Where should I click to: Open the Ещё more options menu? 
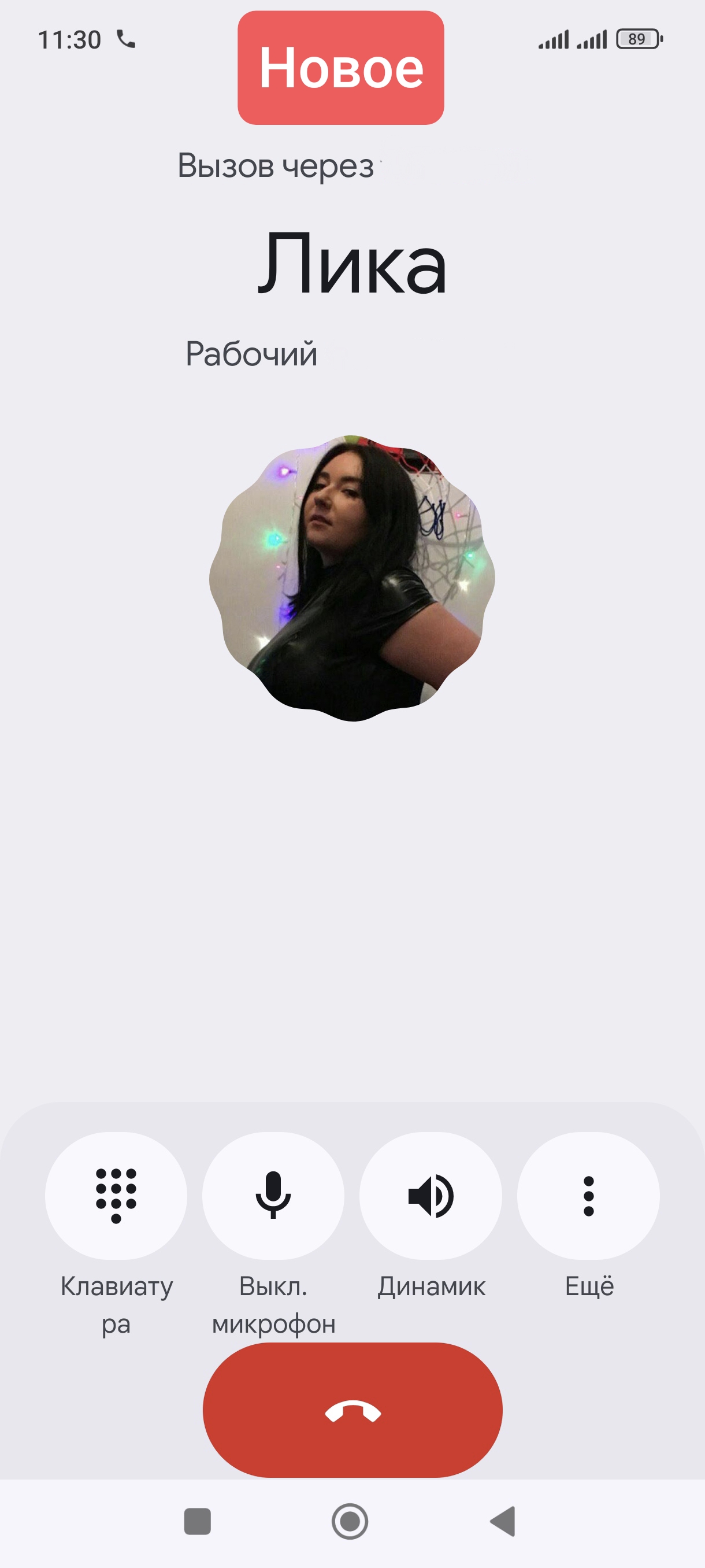[588, 1196]
